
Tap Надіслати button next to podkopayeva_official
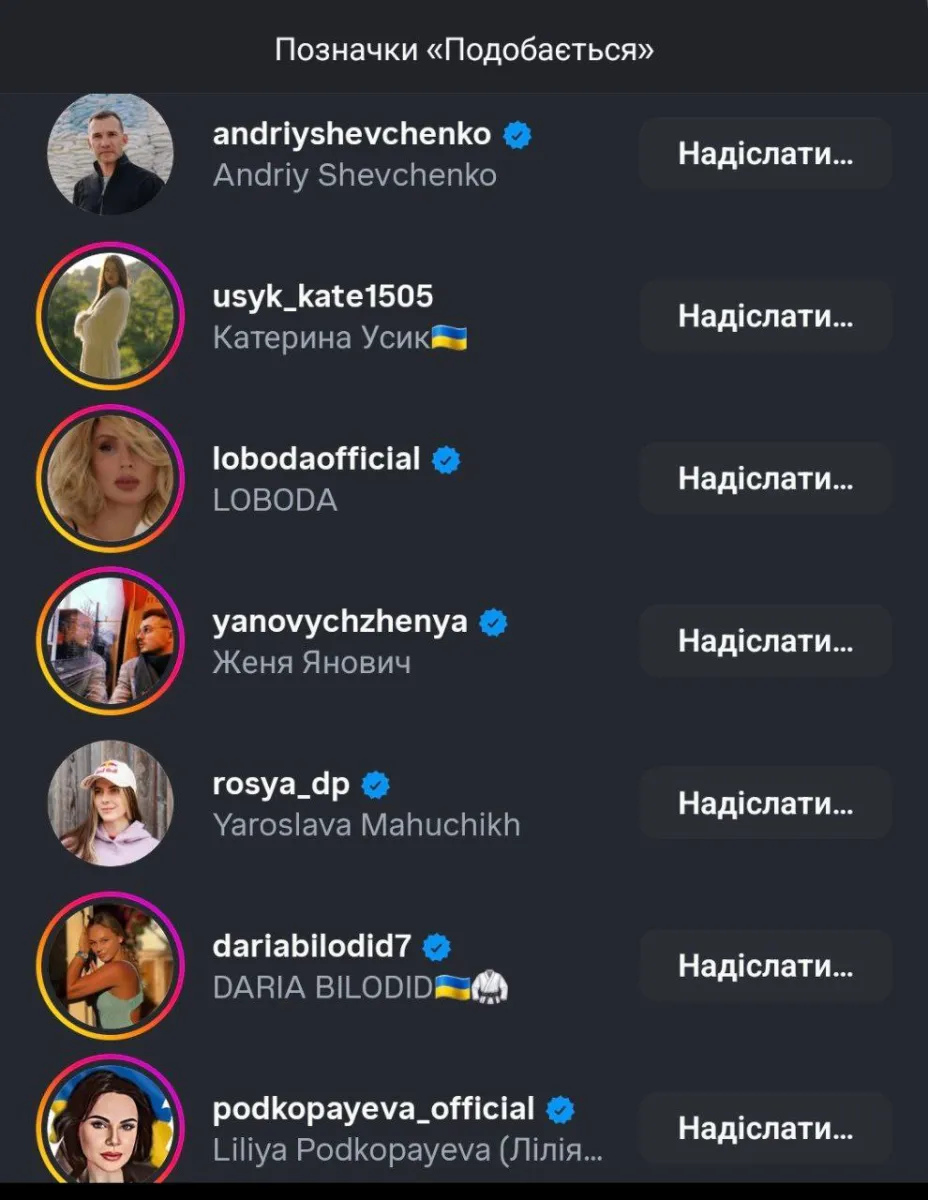click(765, 1128)
